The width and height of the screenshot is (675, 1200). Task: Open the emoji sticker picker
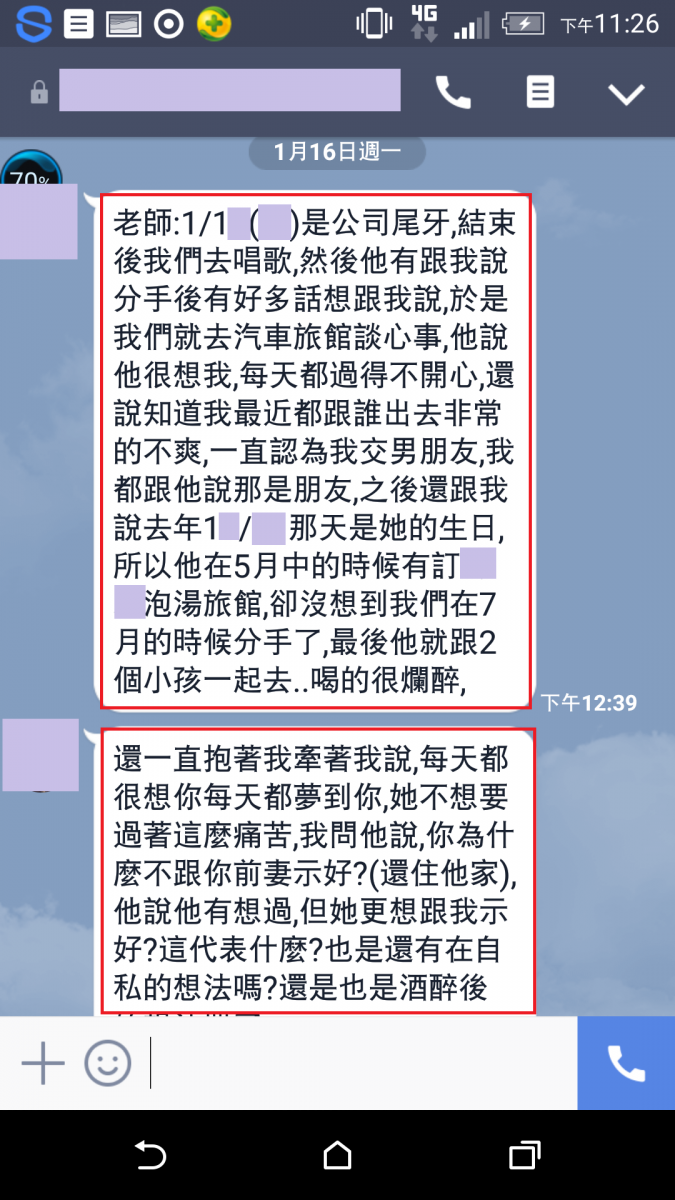107,1062
